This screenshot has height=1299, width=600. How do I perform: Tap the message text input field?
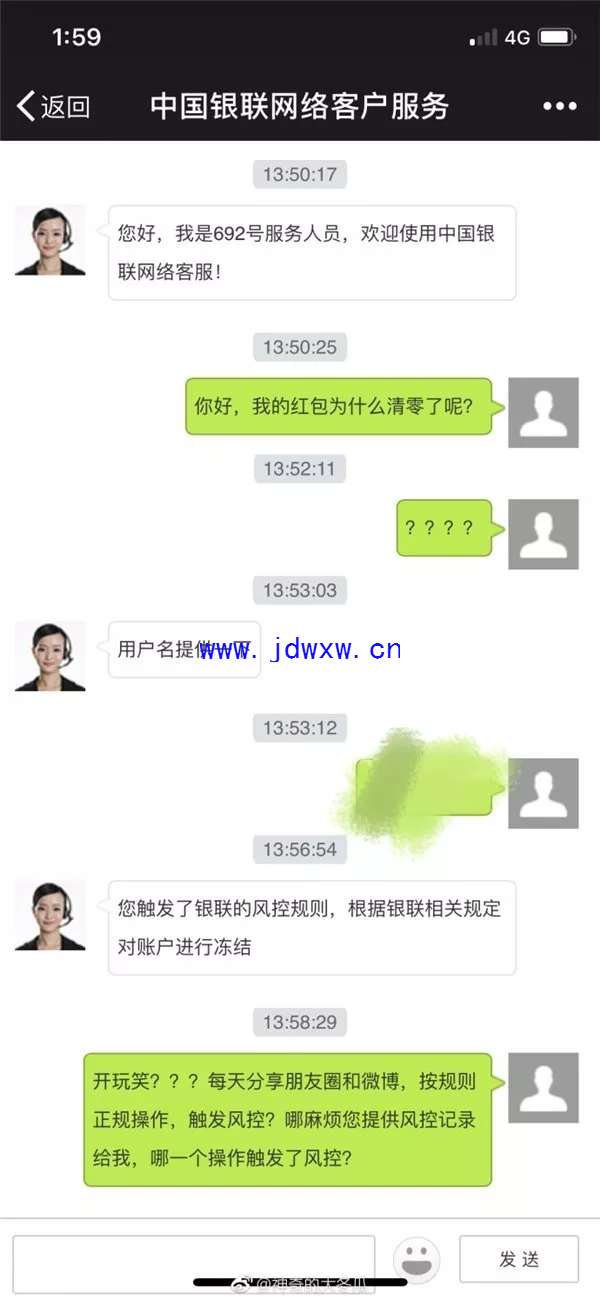pyautogui.click(x=194, y=1259)
